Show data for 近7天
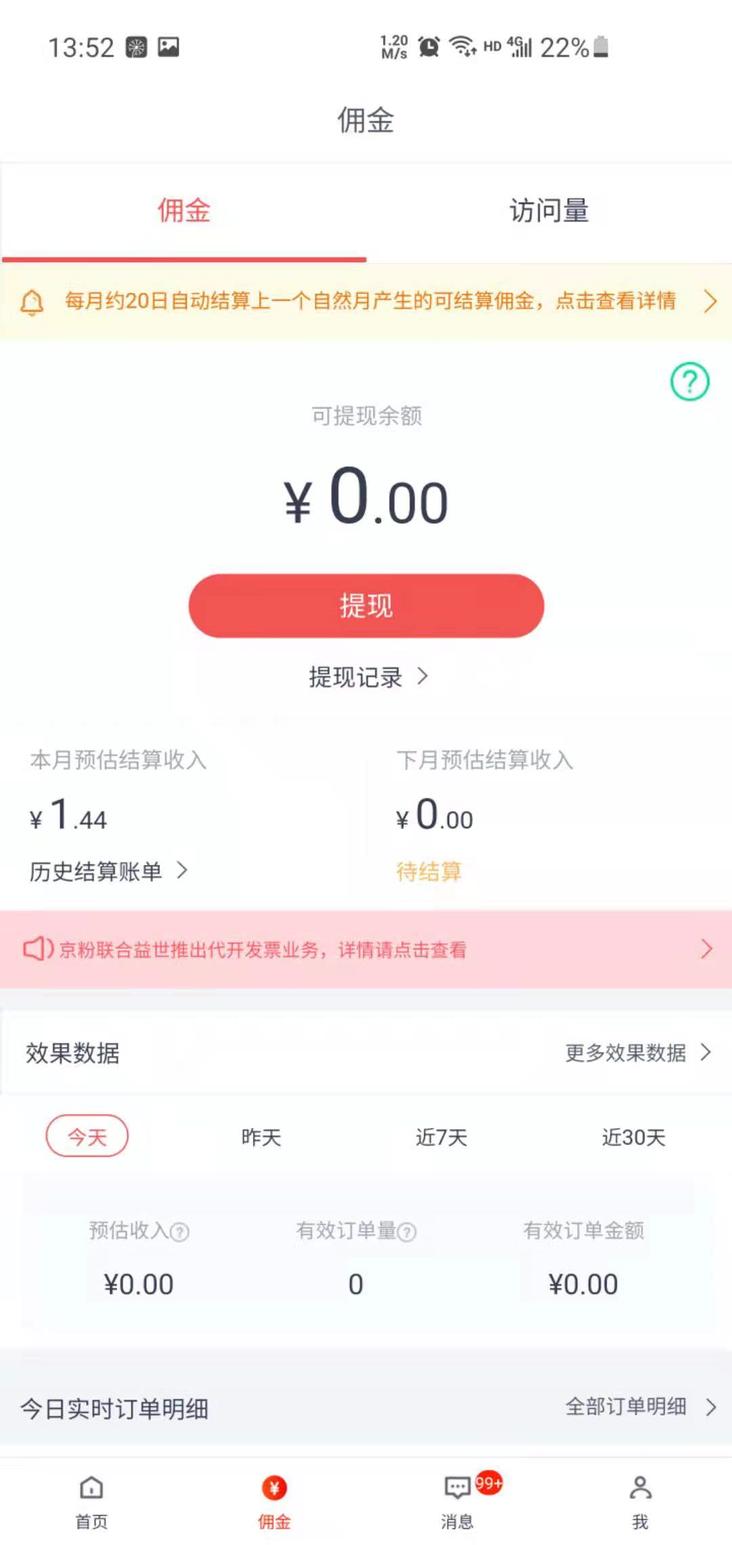The height and width of the screenshot is (1545, 732). click(441, 1137)
